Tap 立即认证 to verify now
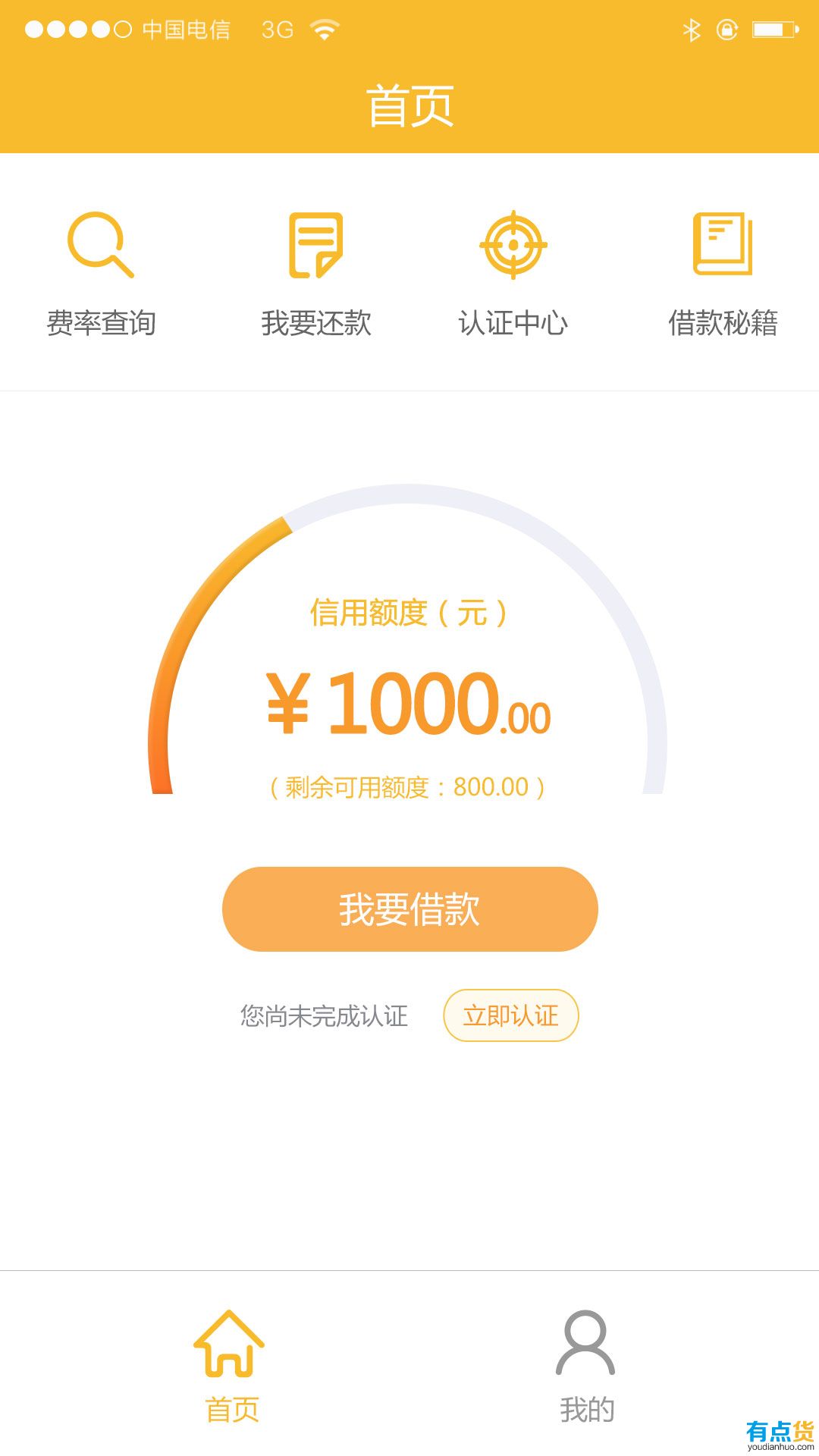 point(511,1015)
